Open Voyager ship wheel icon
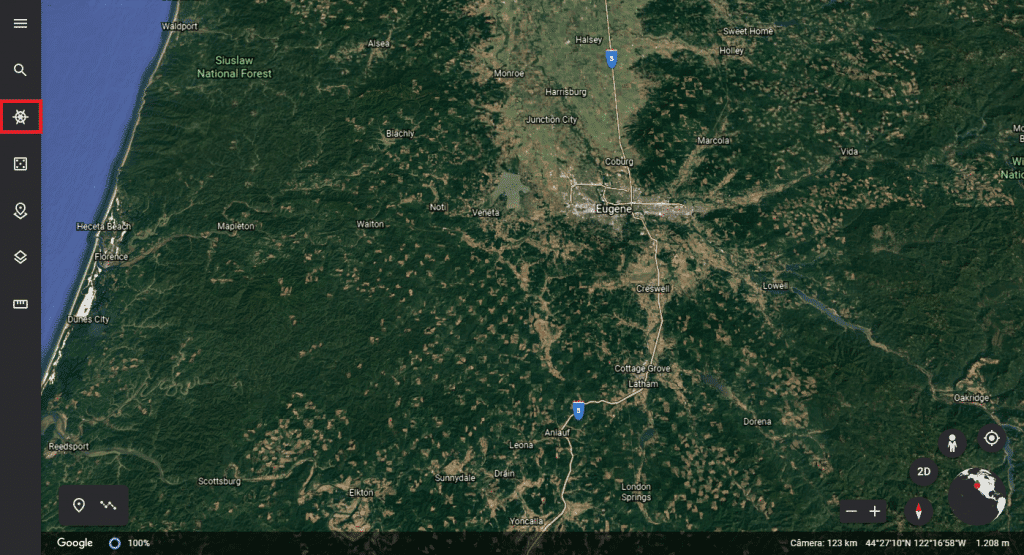The height and width of the screenshot is (555, 1024). [20, 117]
